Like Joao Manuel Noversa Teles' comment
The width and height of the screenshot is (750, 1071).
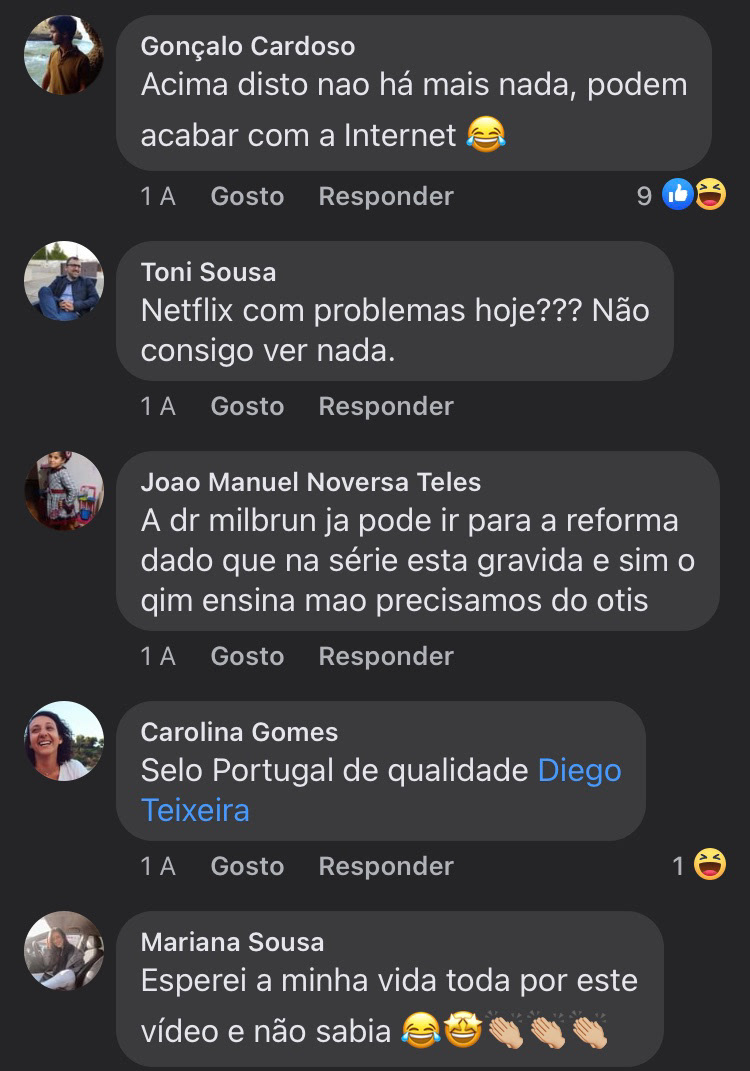coord(247,656)
